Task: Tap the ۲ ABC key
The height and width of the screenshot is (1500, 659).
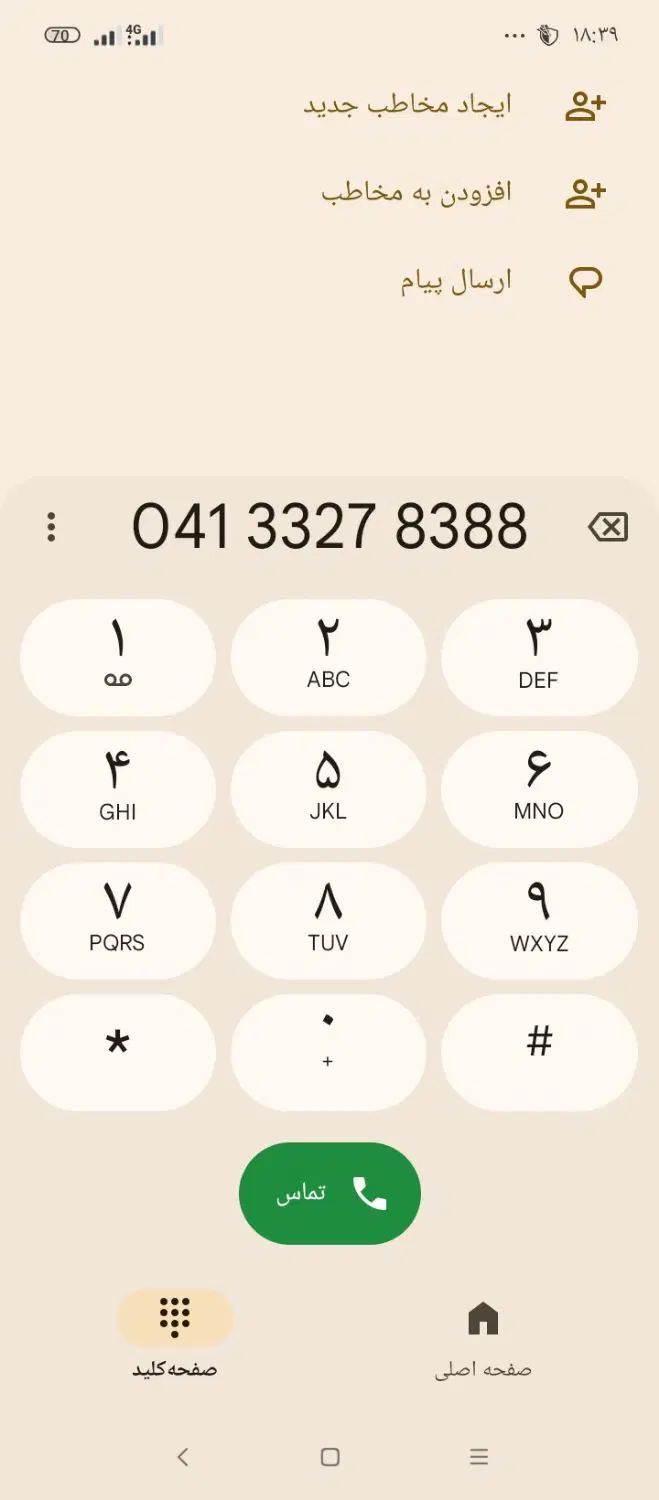Action: tap(328, 657)
